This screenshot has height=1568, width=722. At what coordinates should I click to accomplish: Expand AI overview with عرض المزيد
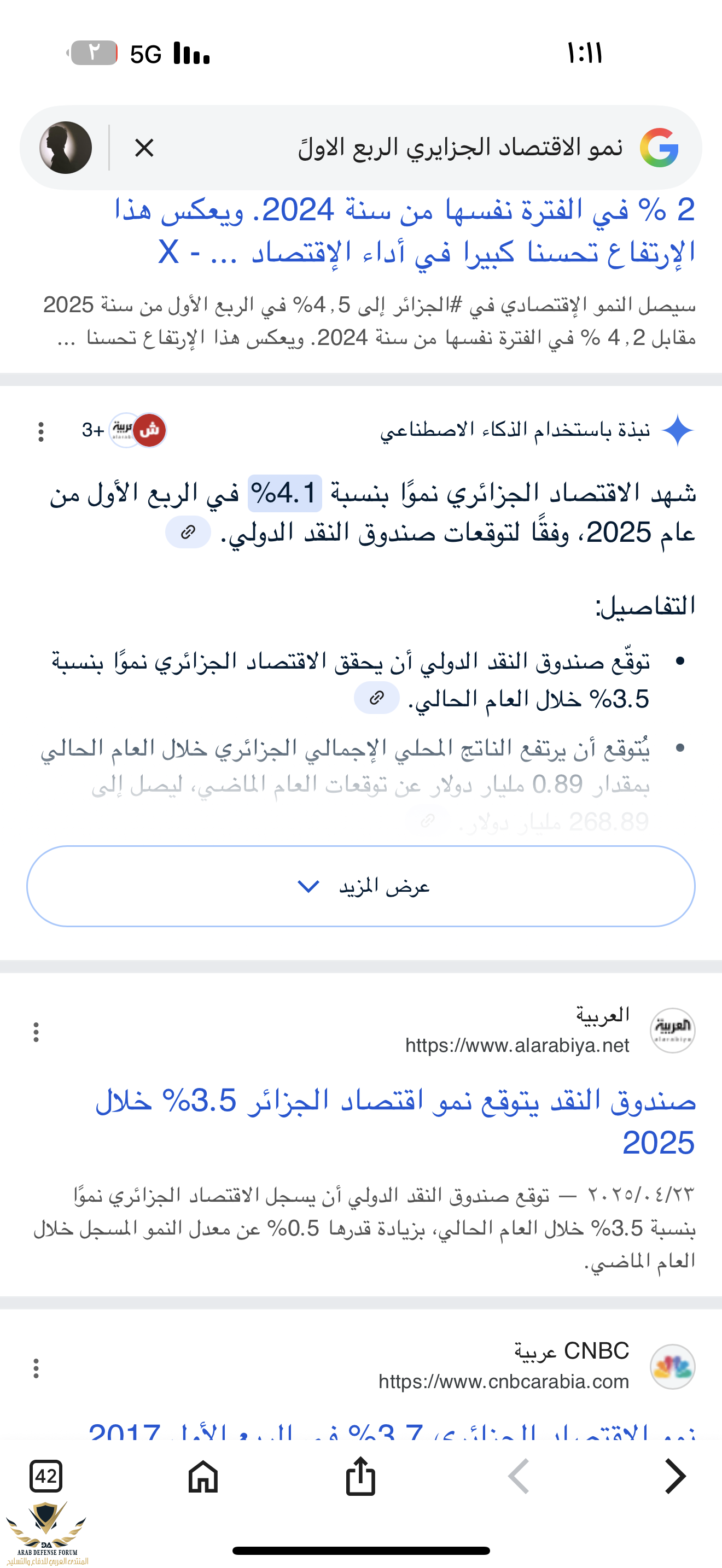(x=361, y=886)
